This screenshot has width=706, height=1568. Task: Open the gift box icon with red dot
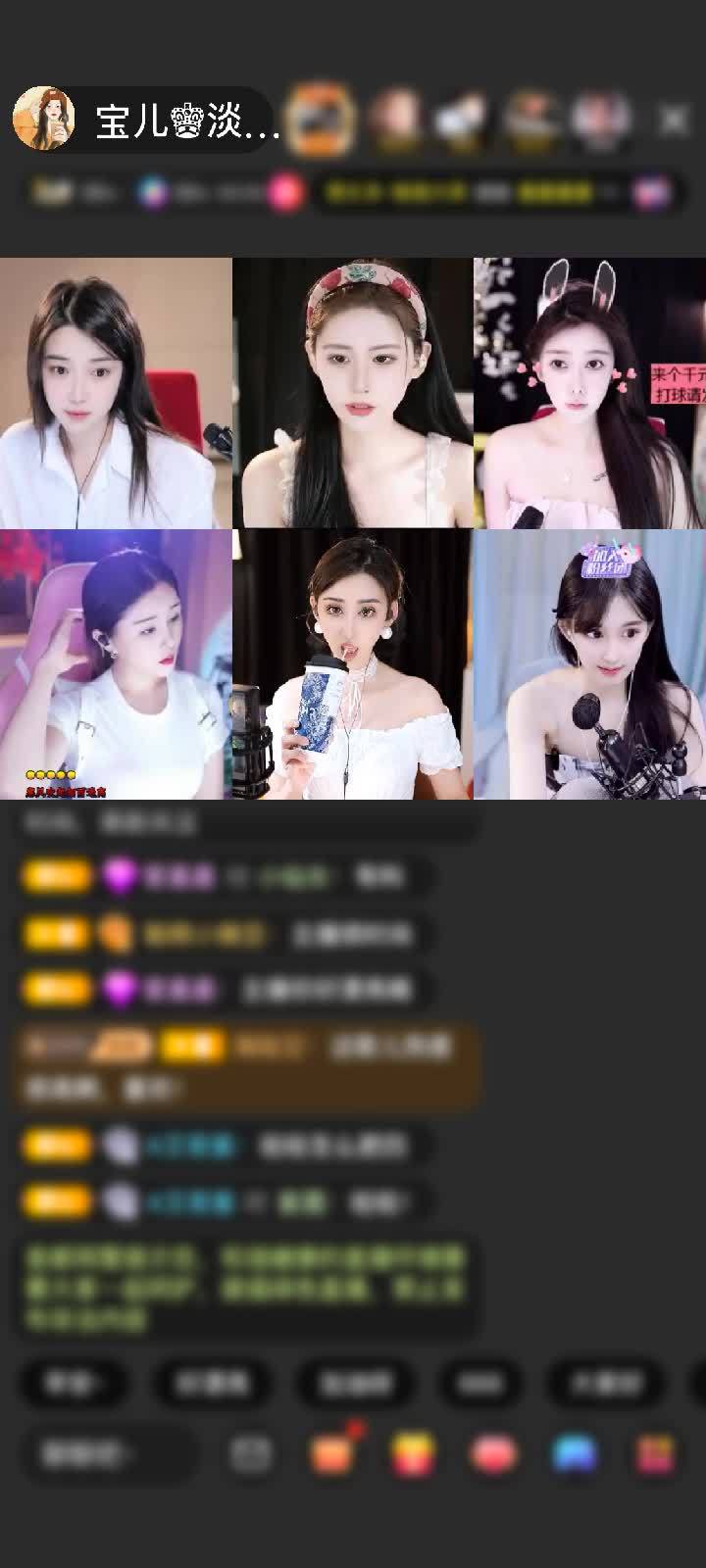pyautogui.click(x=333, y=1453)
